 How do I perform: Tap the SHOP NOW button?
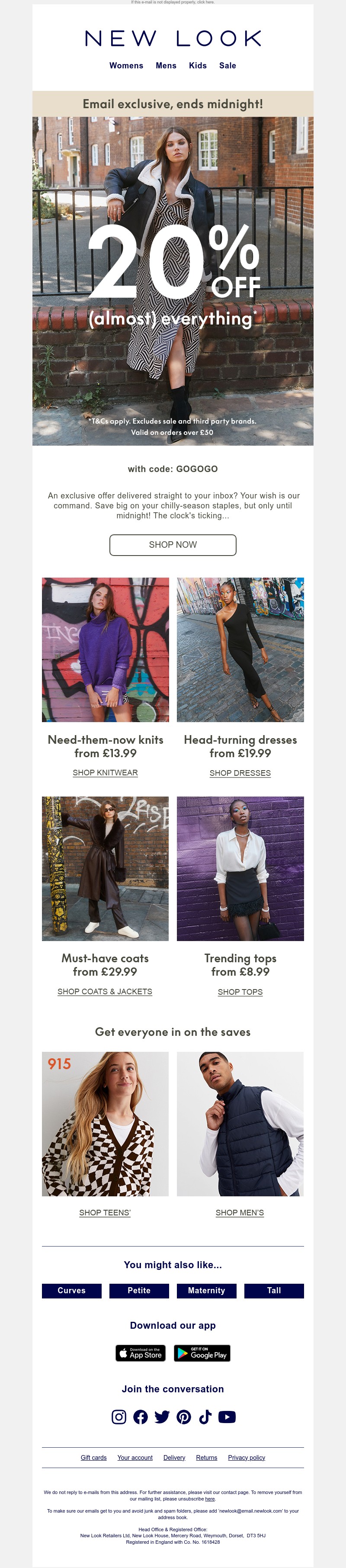pyautogui.click(x=173, y=545)
